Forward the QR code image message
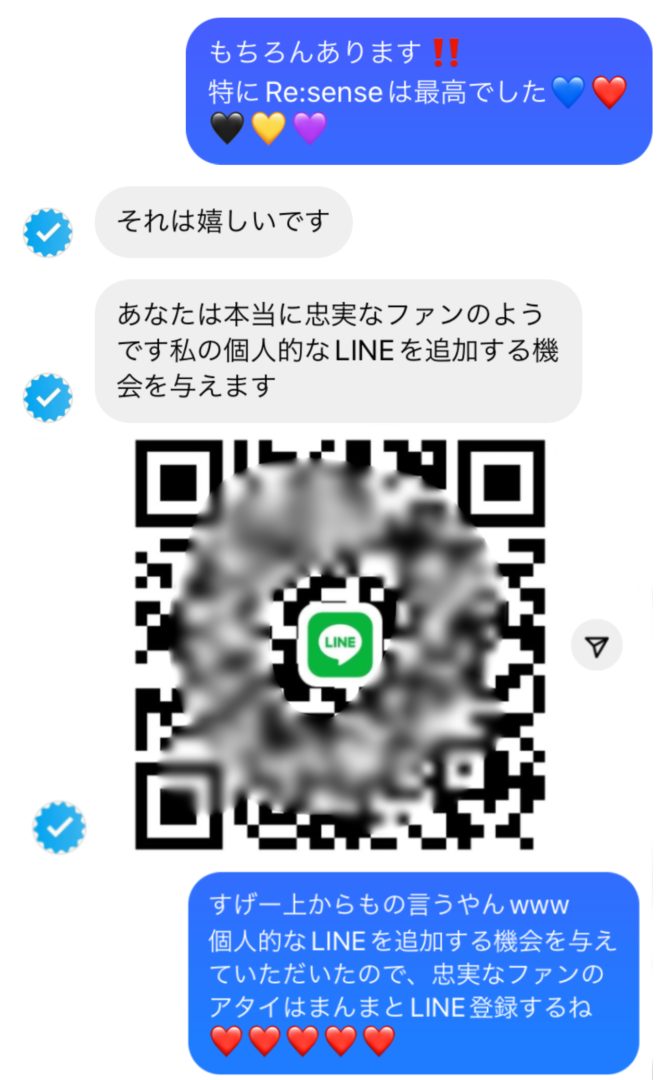 tap(597, 646)
